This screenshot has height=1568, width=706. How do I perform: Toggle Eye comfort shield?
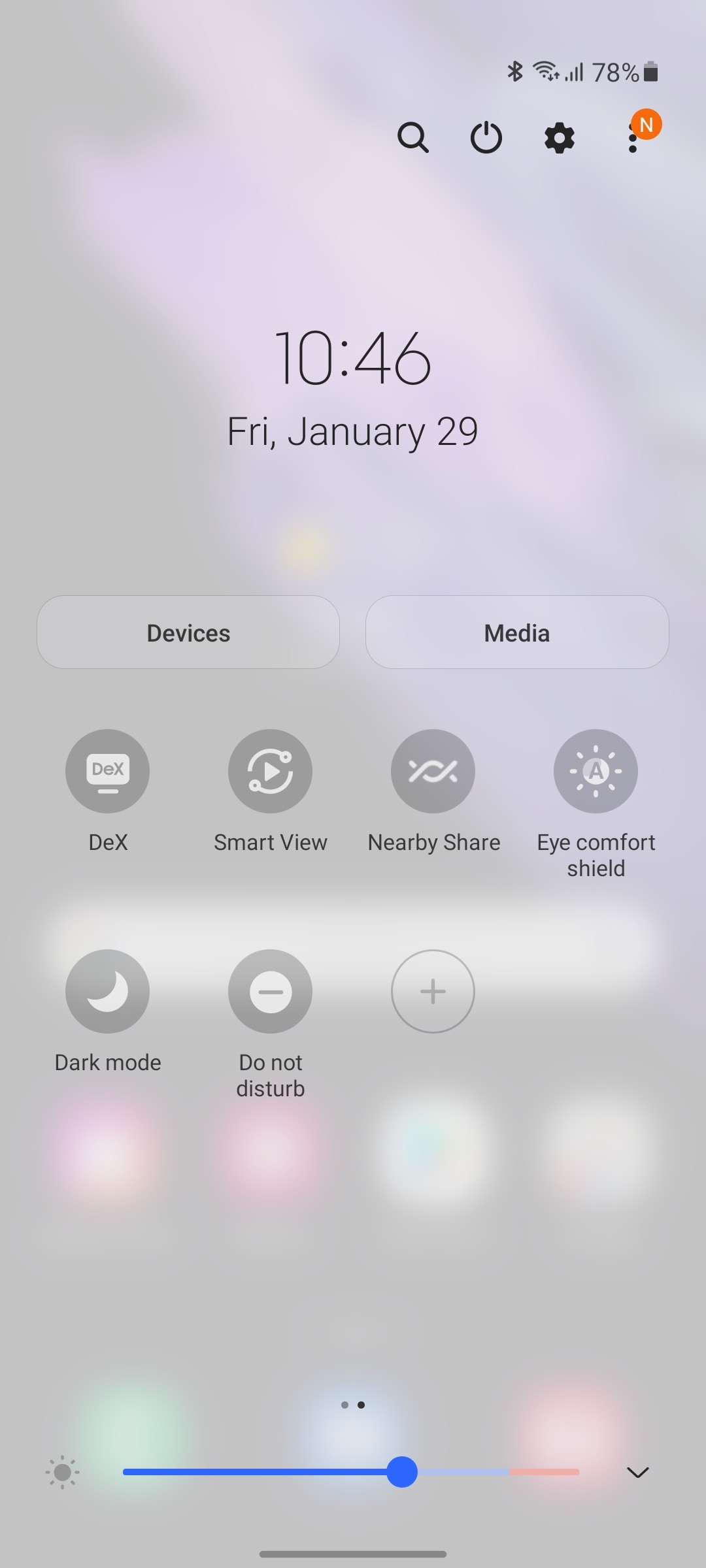[x=596, y=771]
